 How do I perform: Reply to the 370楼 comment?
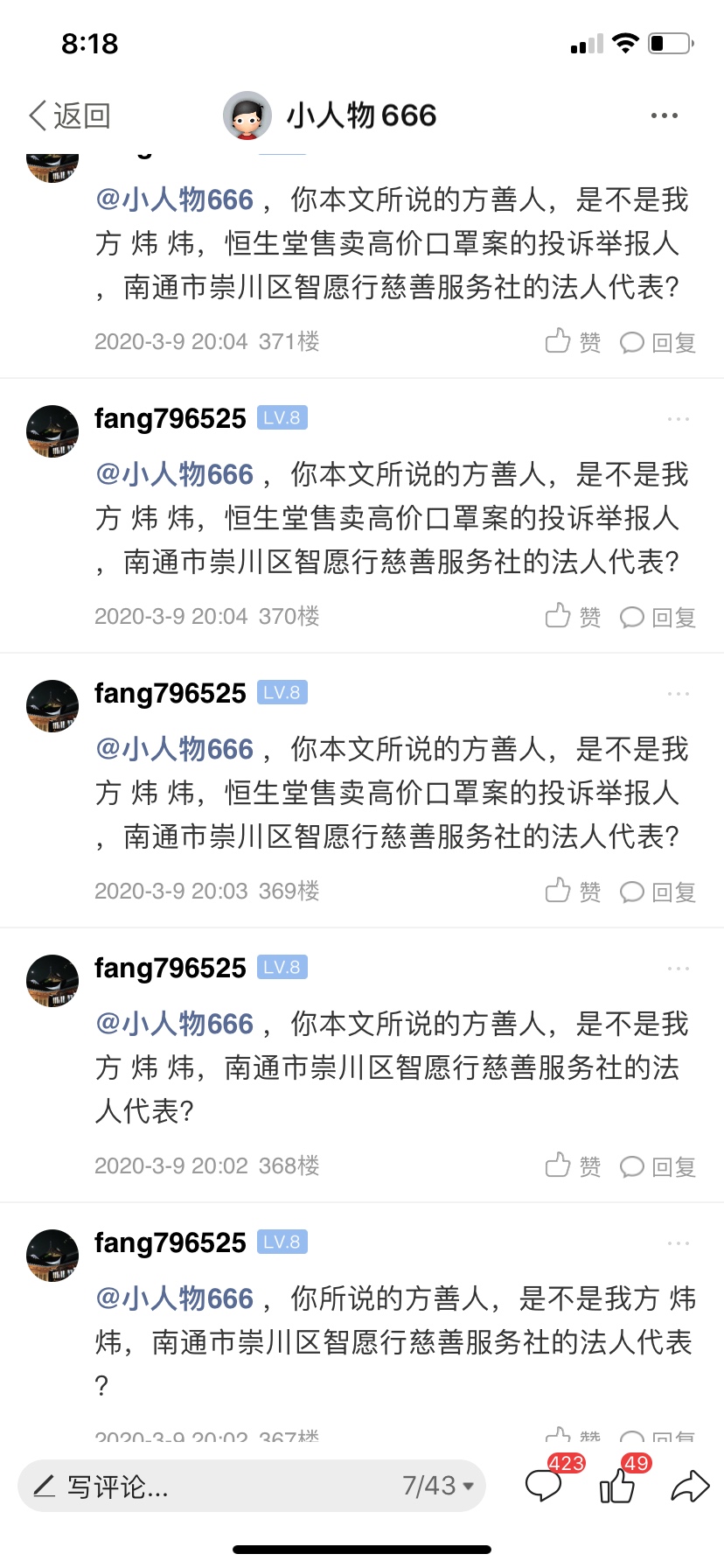pos(658,617)
